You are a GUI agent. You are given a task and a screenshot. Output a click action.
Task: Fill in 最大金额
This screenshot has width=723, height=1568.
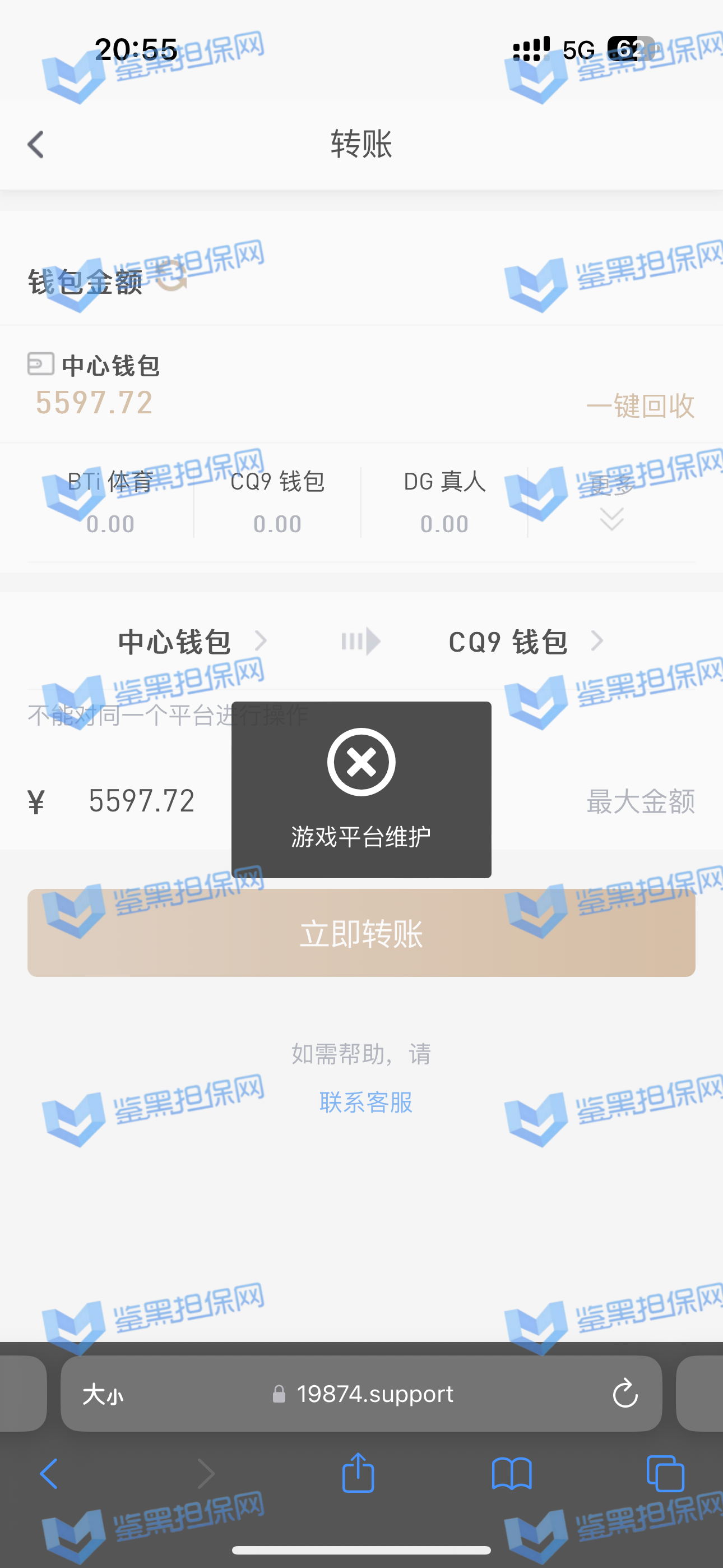[640, 801]
